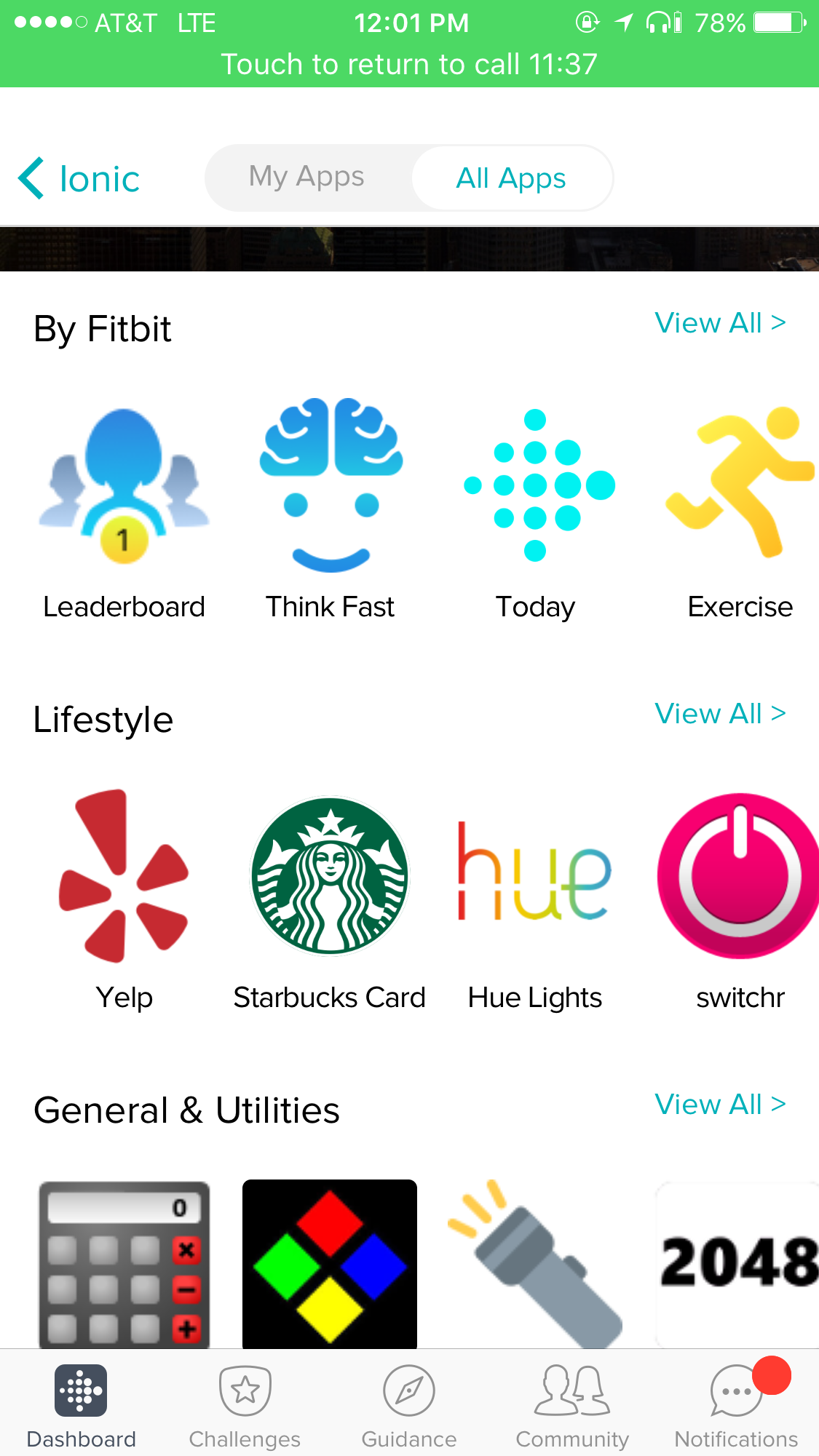The height and width of the screenshot is (1456, 819).
Task: Open the Exercise app
Action: coord(740,509)
